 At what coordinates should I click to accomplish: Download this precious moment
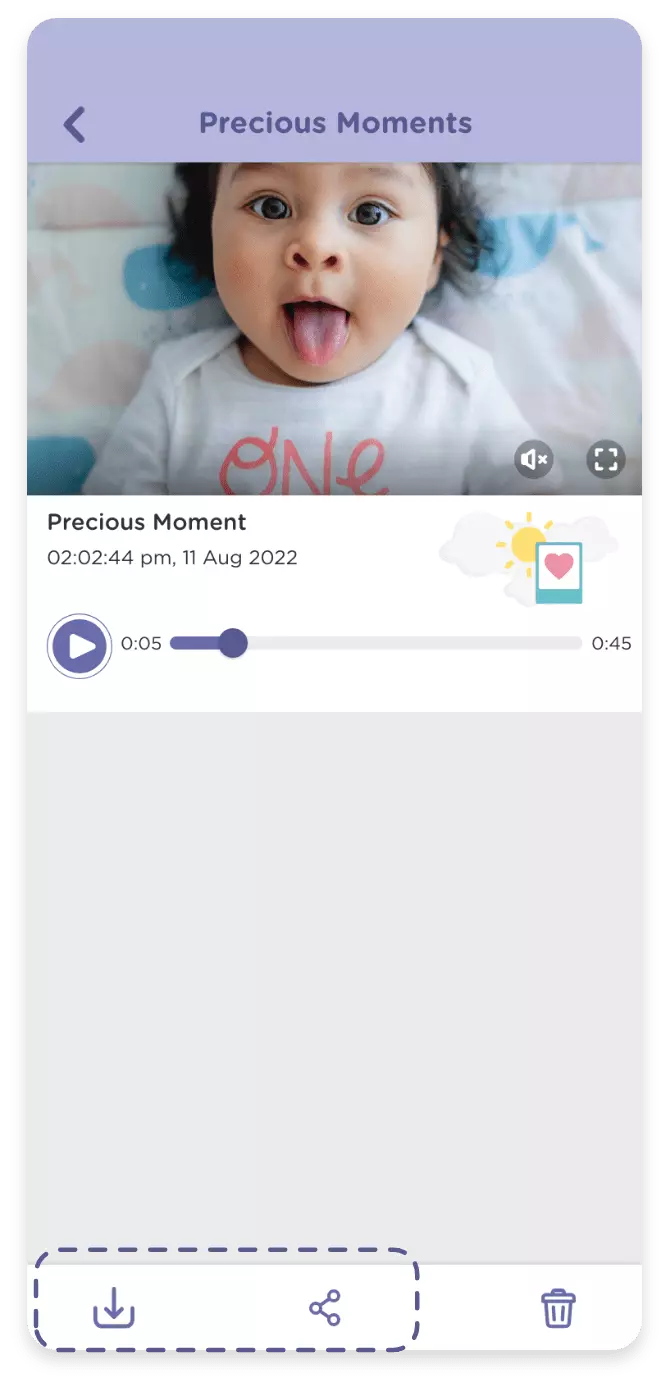114,1308
